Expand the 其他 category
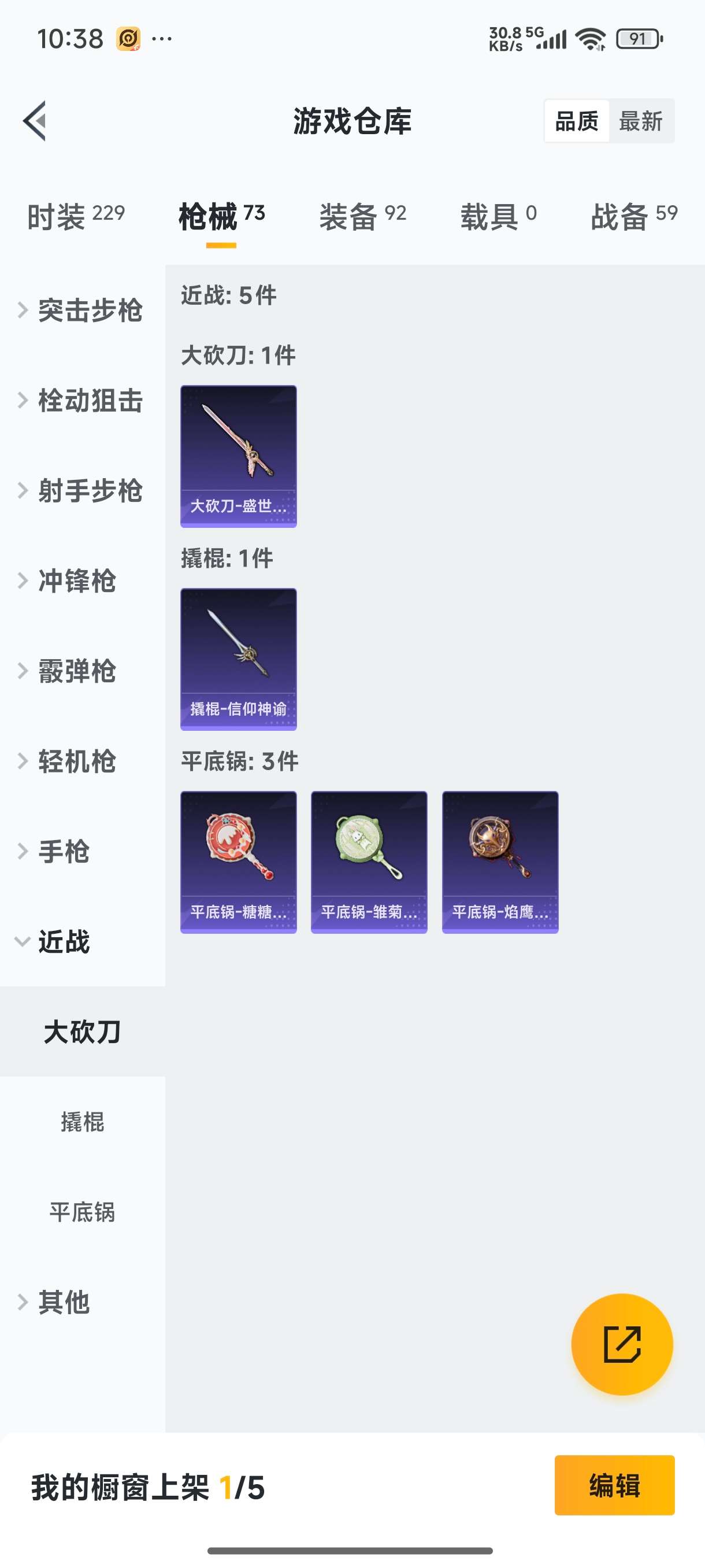Image resolution: width=705 pixels, height=1568 pixels. 83,1301
